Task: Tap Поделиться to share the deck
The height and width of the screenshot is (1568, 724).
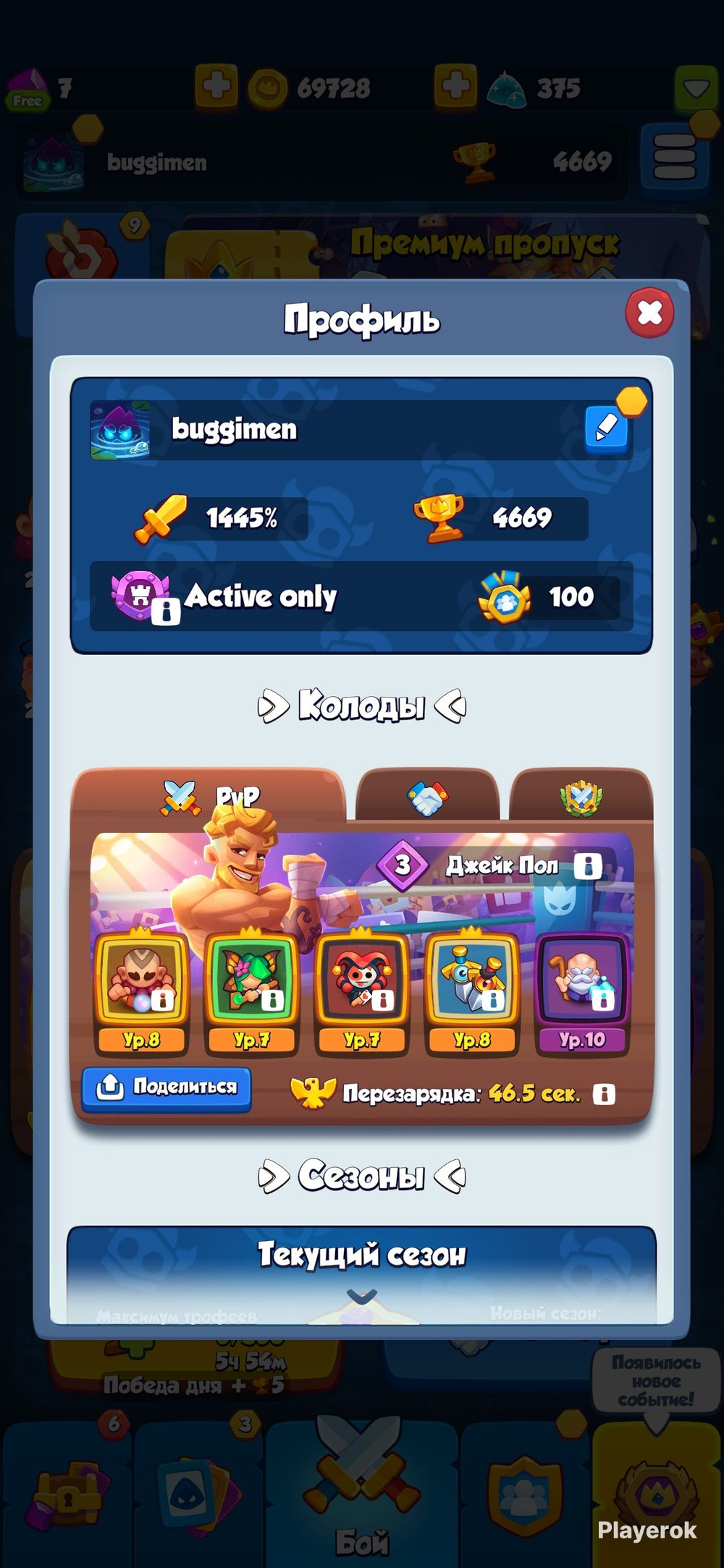Action: coord(167,1087)
